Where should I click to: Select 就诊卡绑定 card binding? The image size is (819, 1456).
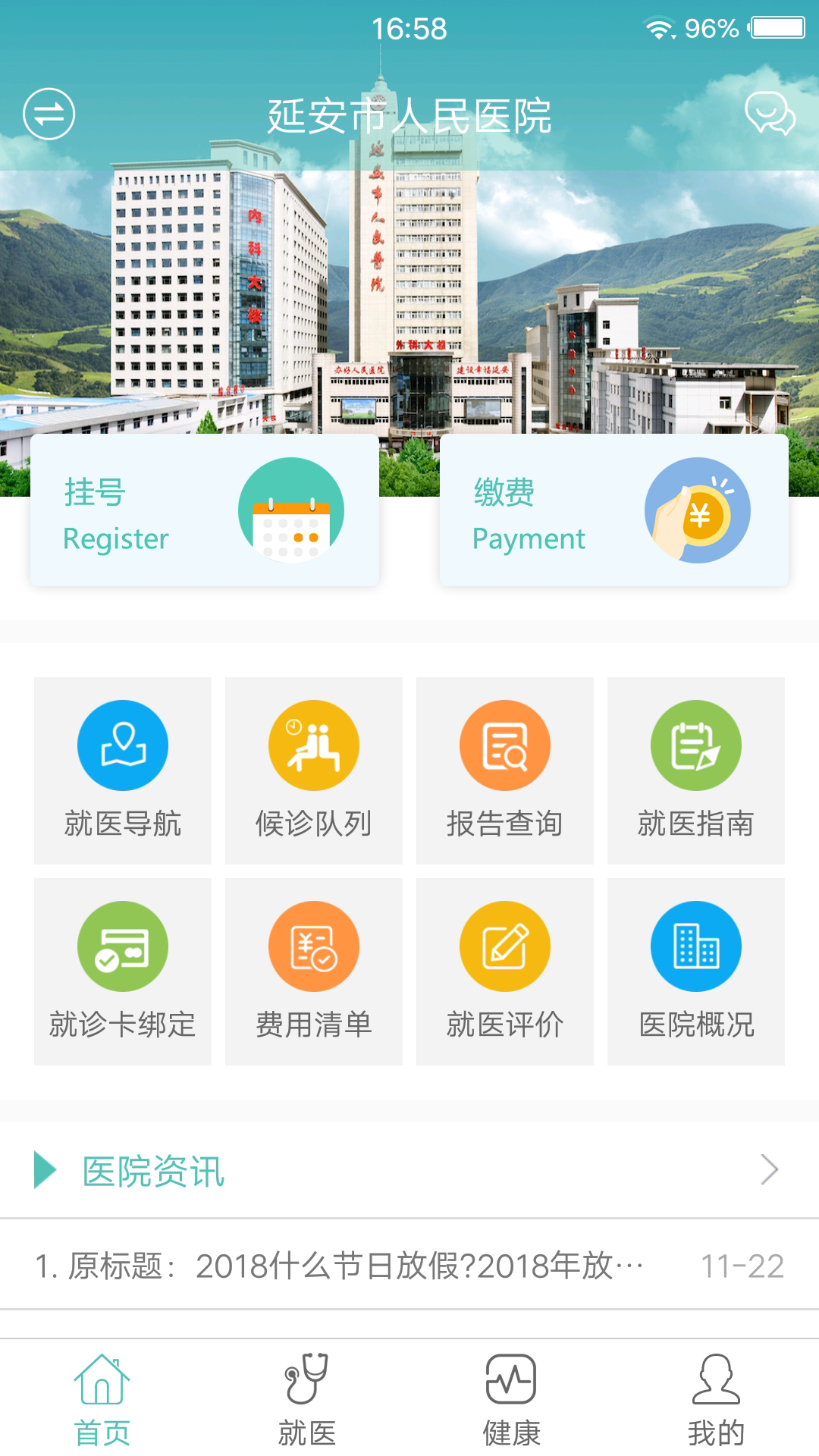123,971
